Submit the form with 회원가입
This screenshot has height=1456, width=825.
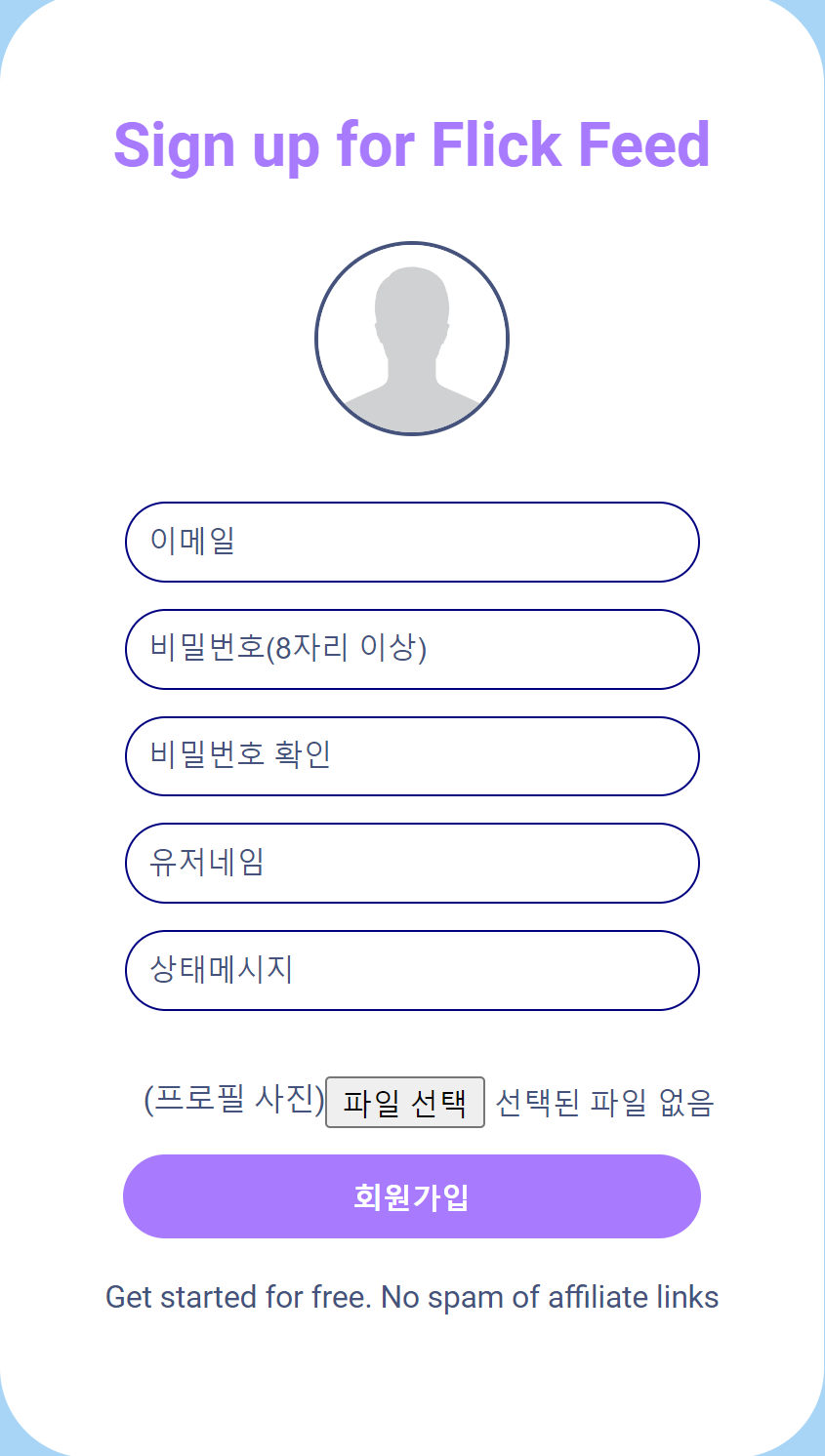412,1196
